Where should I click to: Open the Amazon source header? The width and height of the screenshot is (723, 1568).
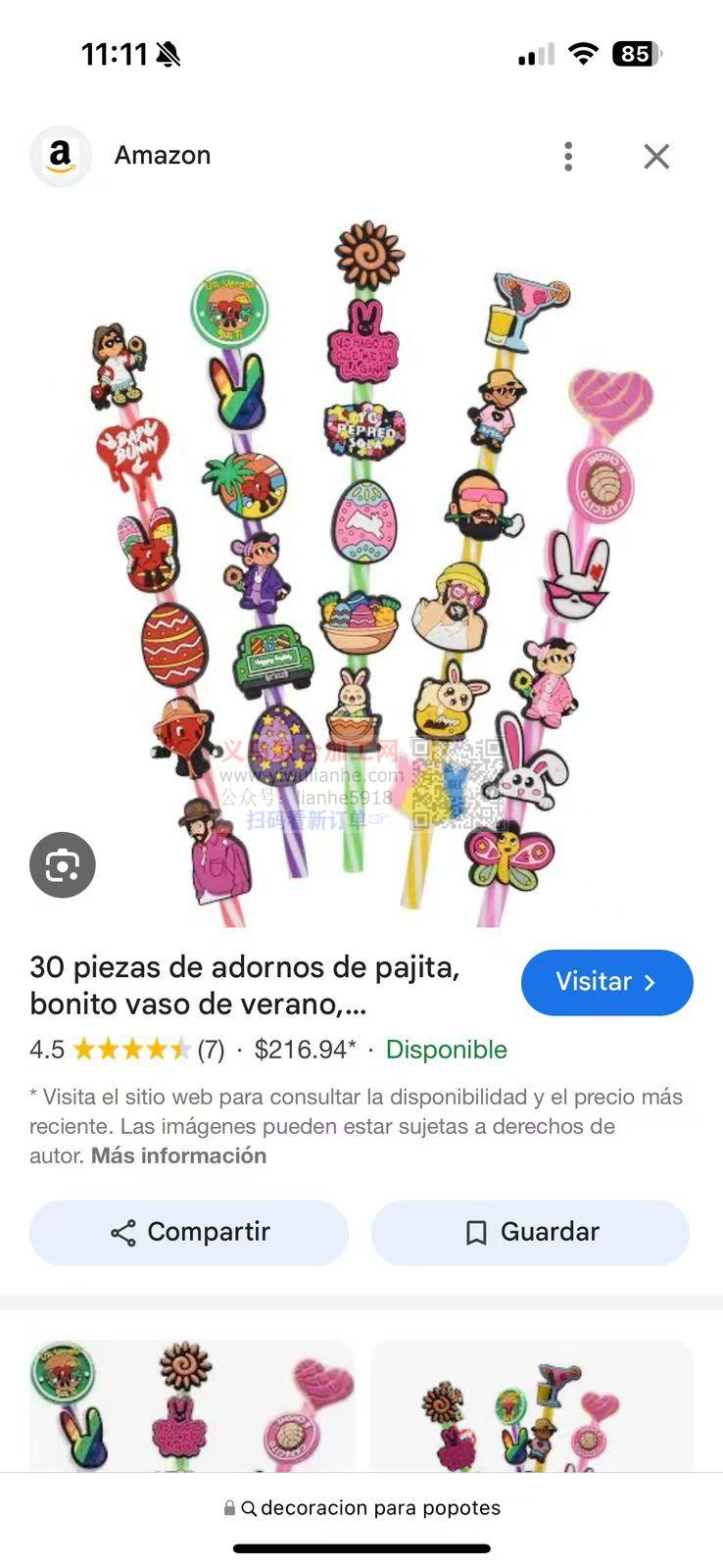[162, 156]
